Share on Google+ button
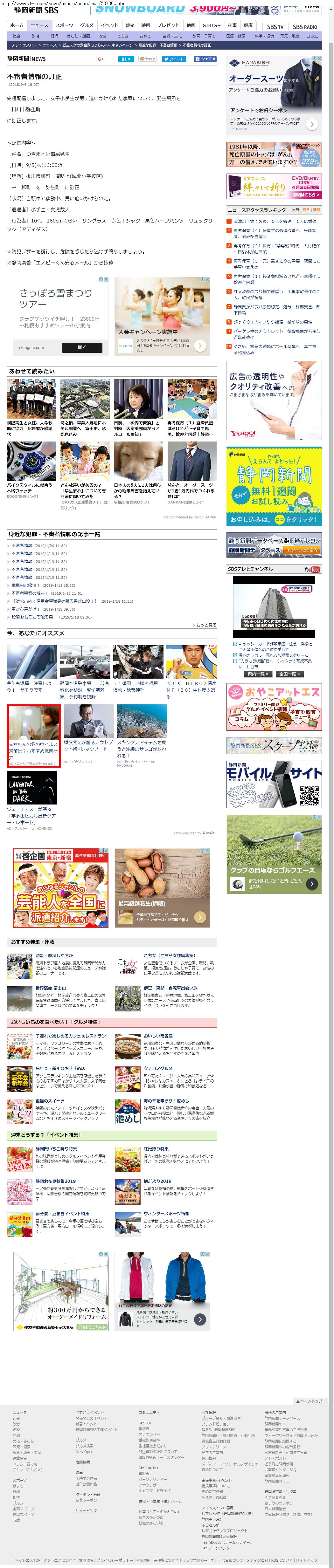This screenshot has width=334, height=1568. point(101,59)
